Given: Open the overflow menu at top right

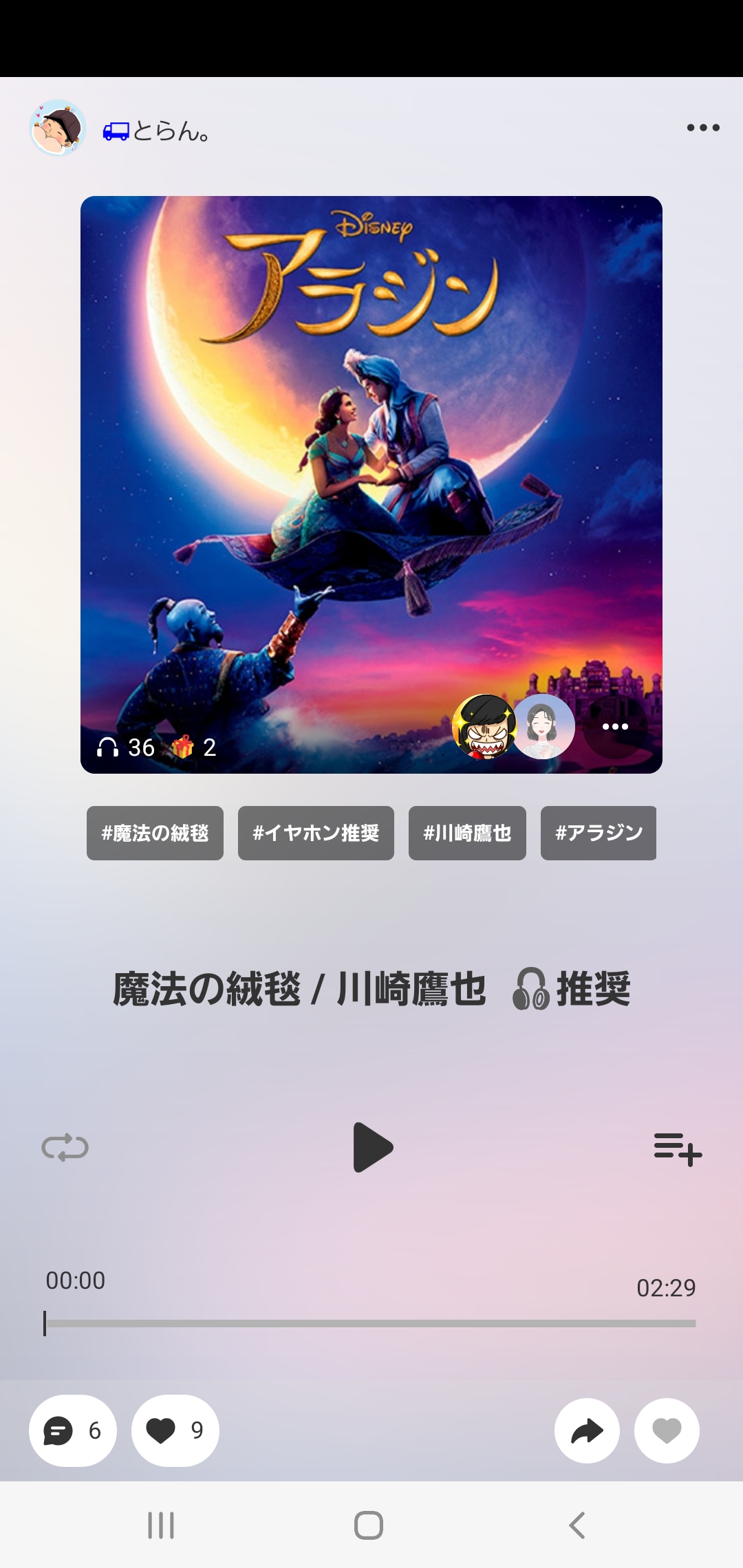Looking at the screenshot, I should (702, 128).
